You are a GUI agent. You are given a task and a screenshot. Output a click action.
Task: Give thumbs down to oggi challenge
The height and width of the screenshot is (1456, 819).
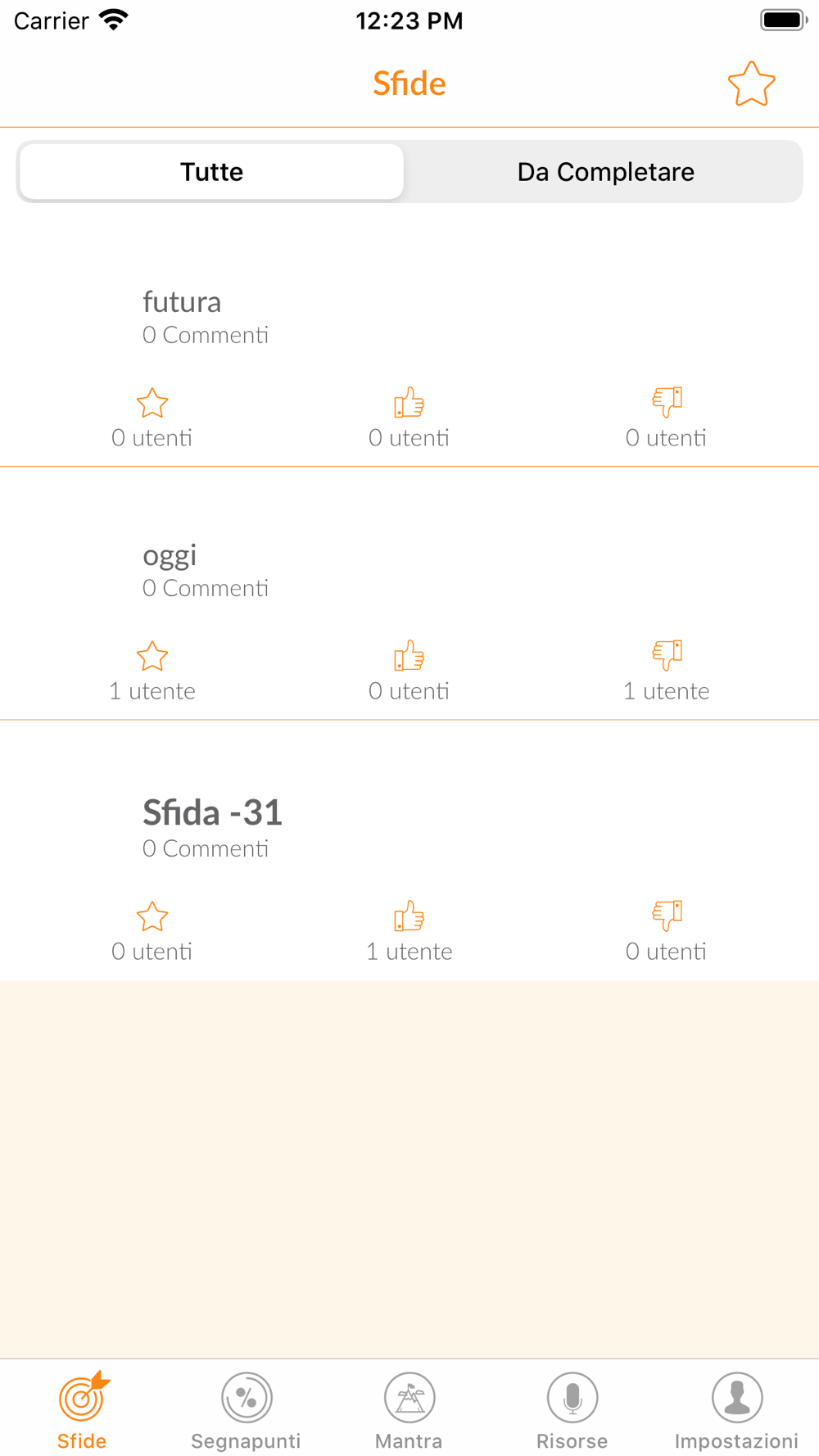coord(667,655)
